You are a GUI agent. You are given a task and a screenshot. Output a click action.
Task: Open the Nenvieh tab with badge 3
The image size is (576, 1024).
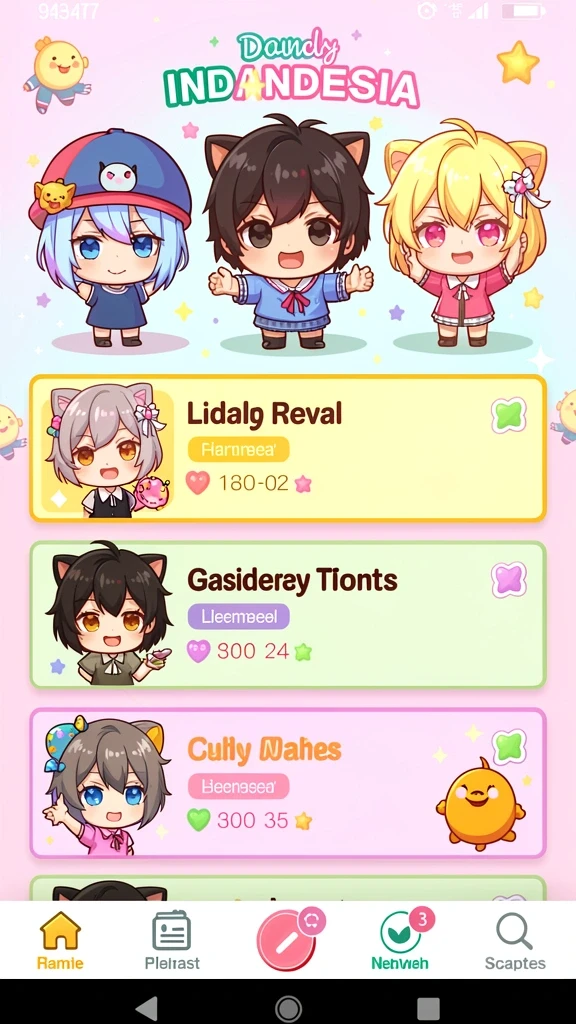pos(400,940)
